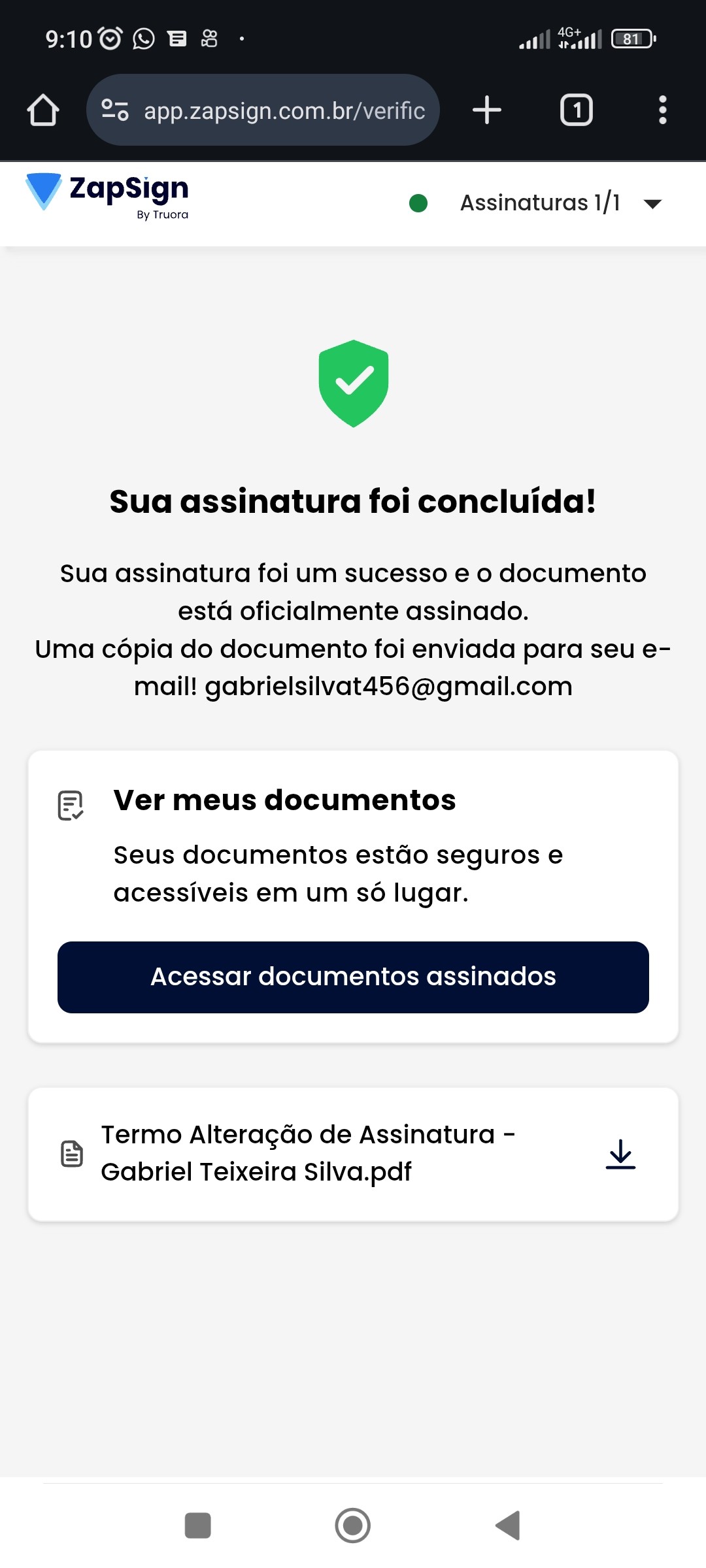Open the browser overflow menu

tap(662, 110)
